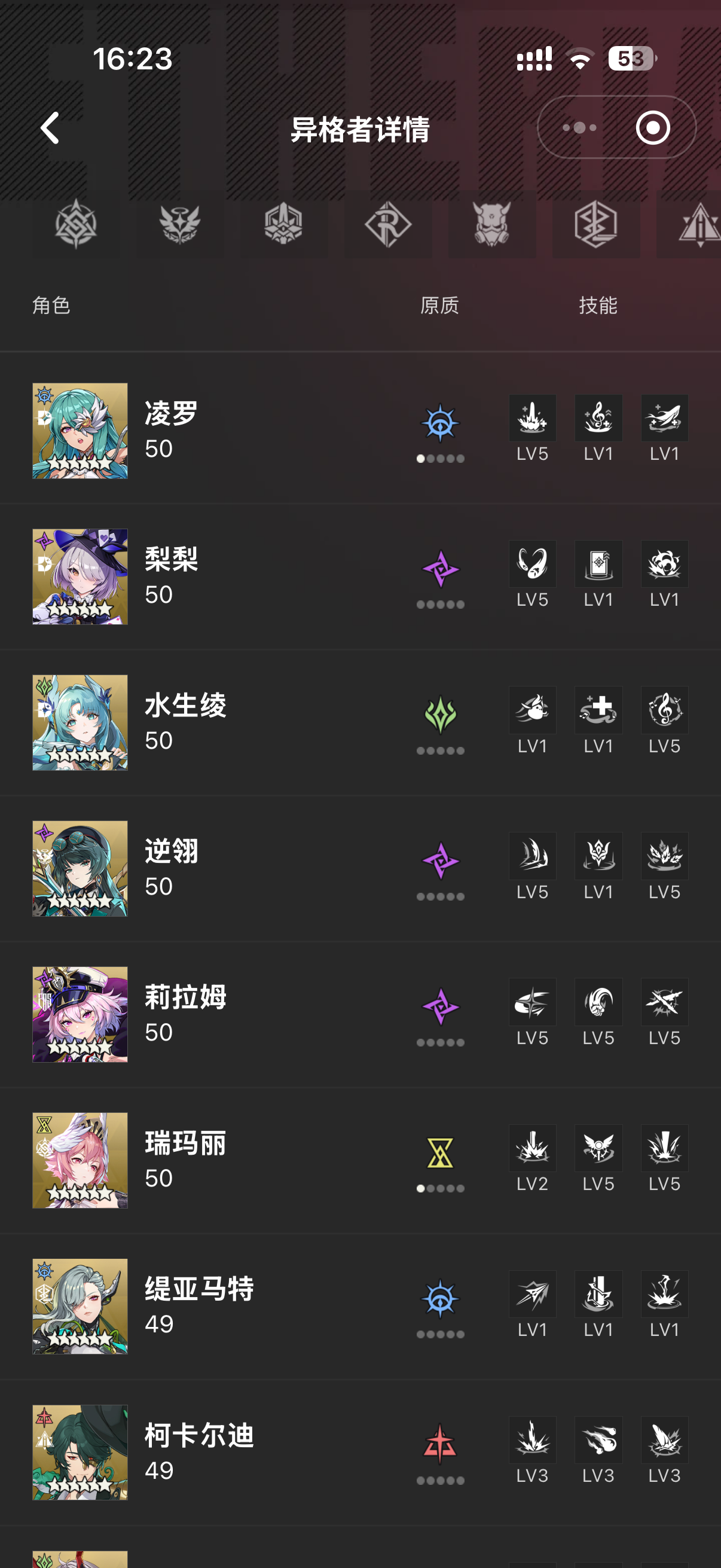
Task: Select the winged emblem faction filter
Action: (179, 225)
